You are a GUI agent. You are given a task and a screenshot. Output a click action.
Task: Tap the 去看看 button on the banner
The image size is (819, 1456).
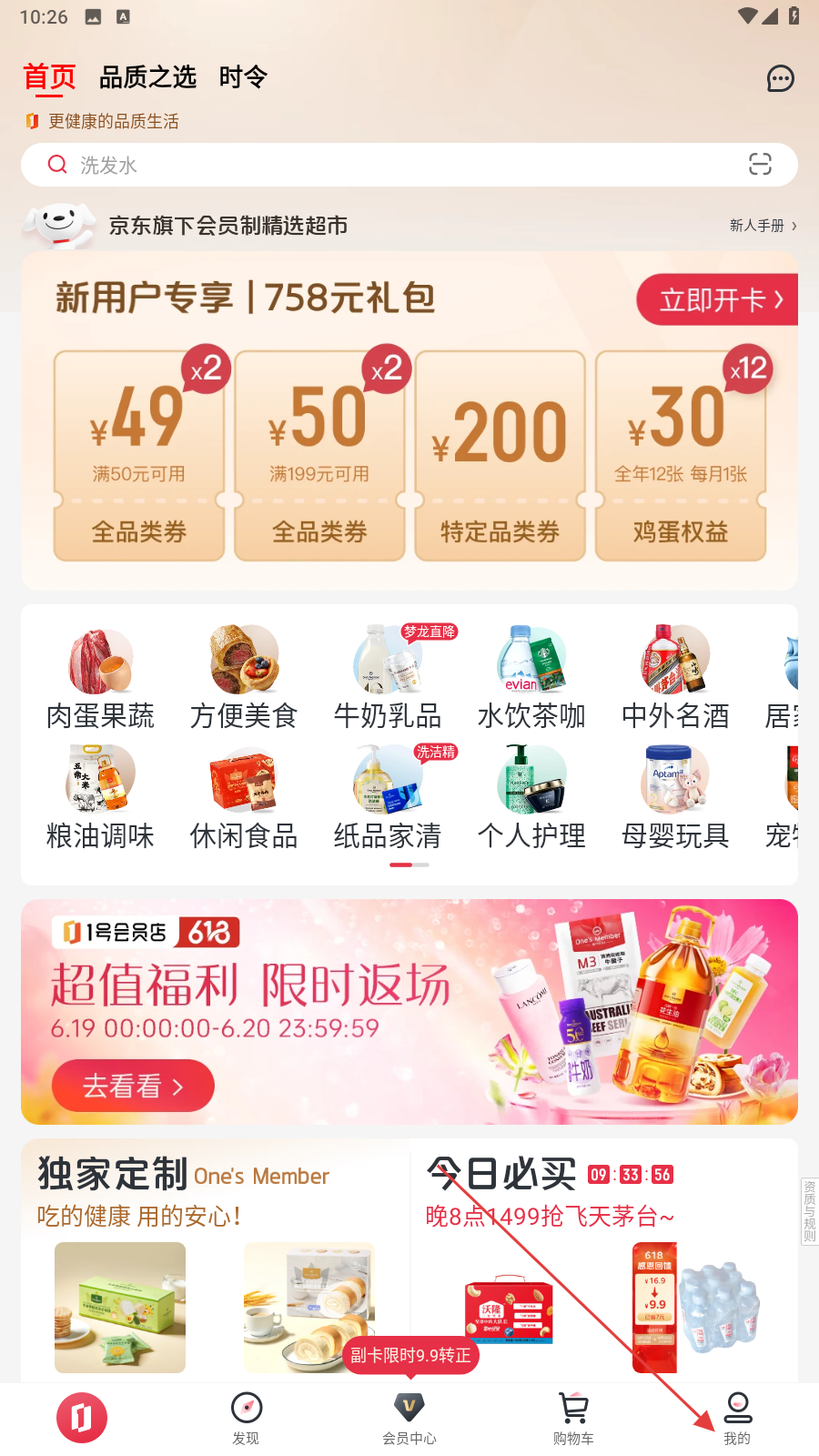133,1086
